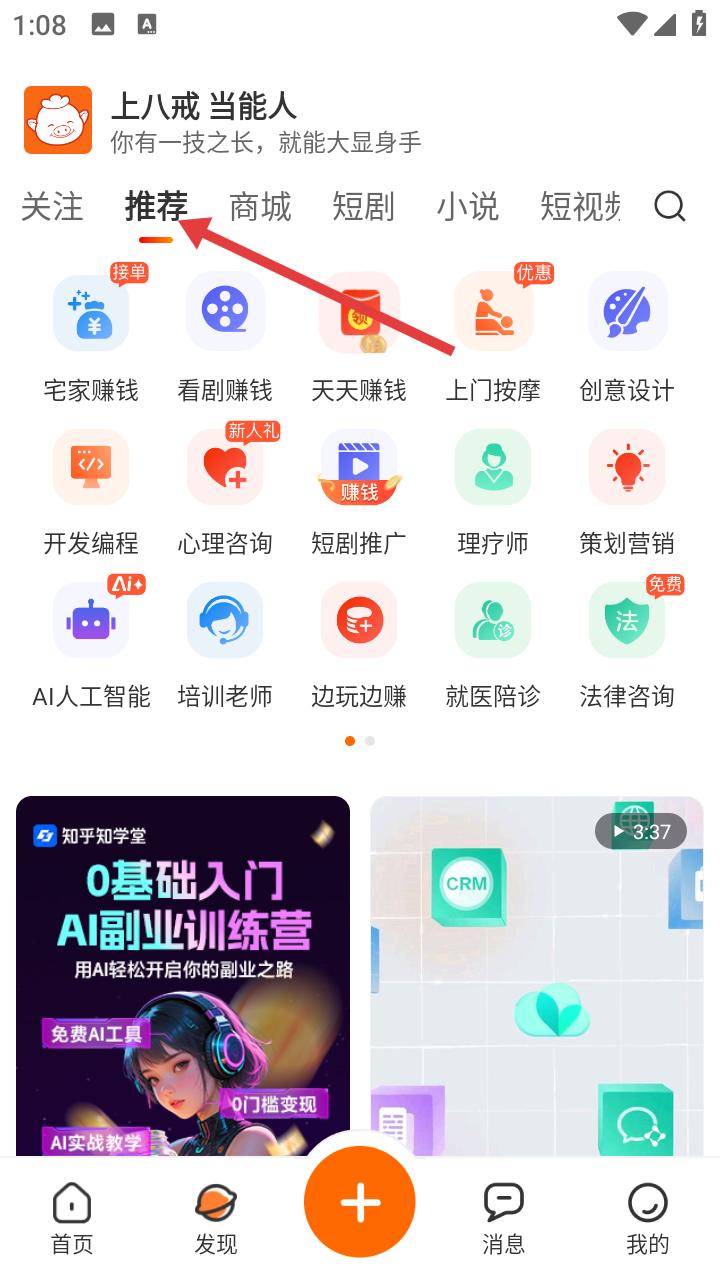The image size is (720, 1280).
Task: Select the 商城 tab
Action: click(x=260, y=207)
